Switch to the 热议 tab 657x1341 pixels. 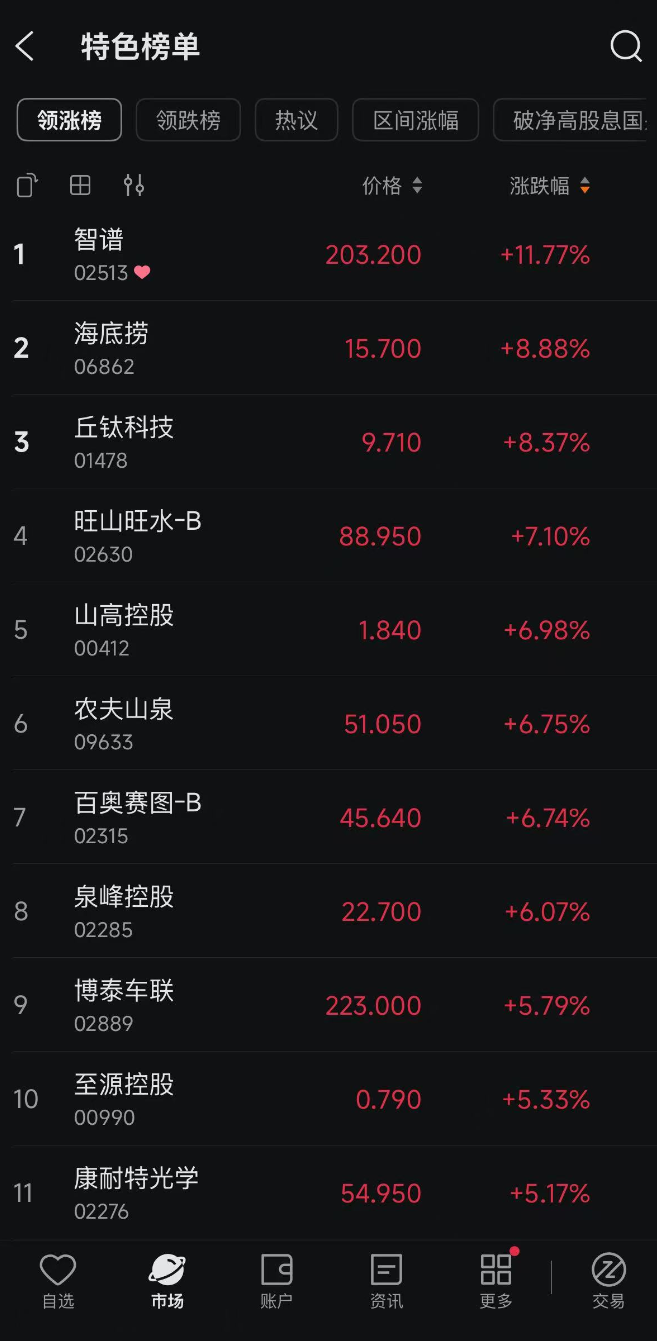[296, 121]
